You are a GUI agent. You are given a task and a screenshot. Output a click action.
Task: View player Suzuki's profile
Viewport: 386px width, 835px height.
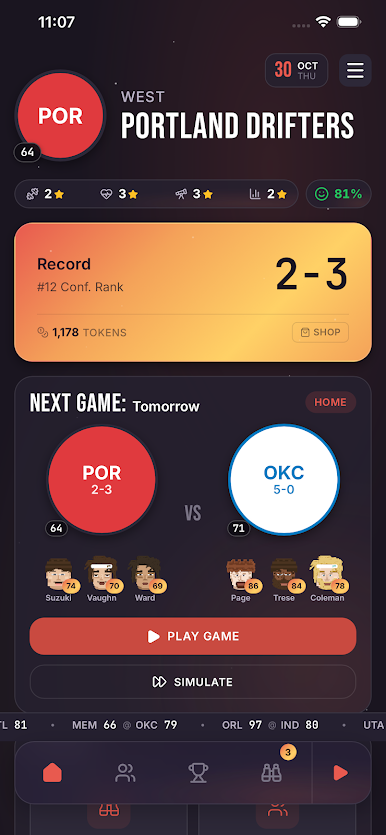click(60, 579)
